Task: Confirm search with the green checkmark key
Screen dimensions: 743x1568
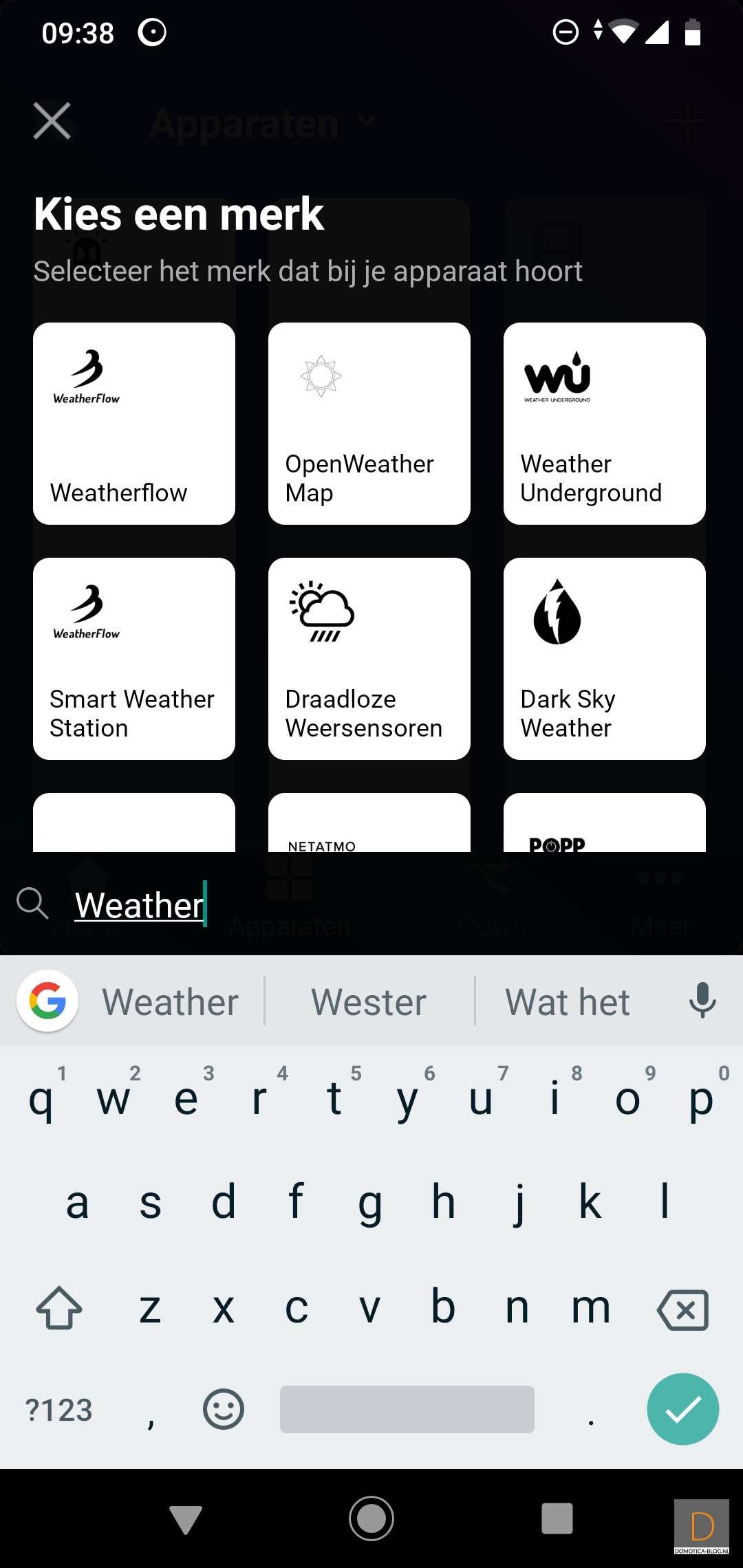Action: tap(682, 1409)
